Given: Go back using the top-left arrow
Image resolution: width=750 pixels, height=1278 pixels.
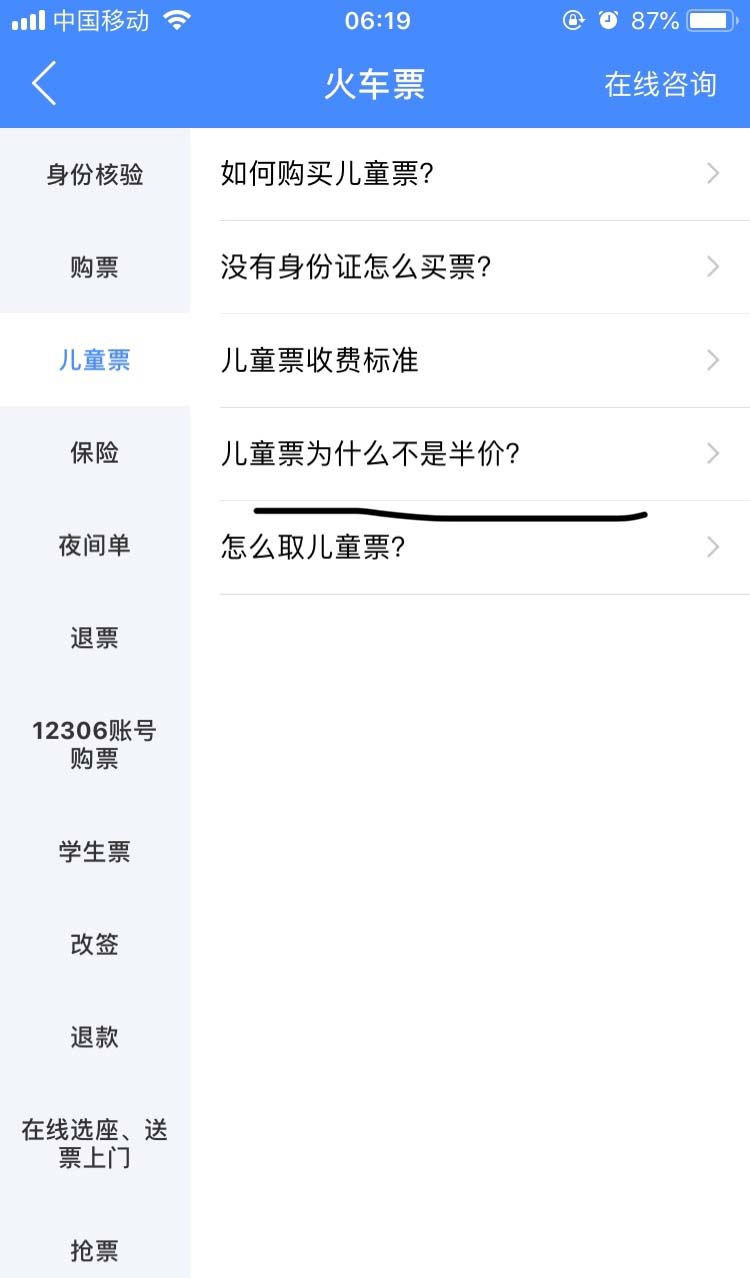Looking at the screenshot, I should click(44, 84).
